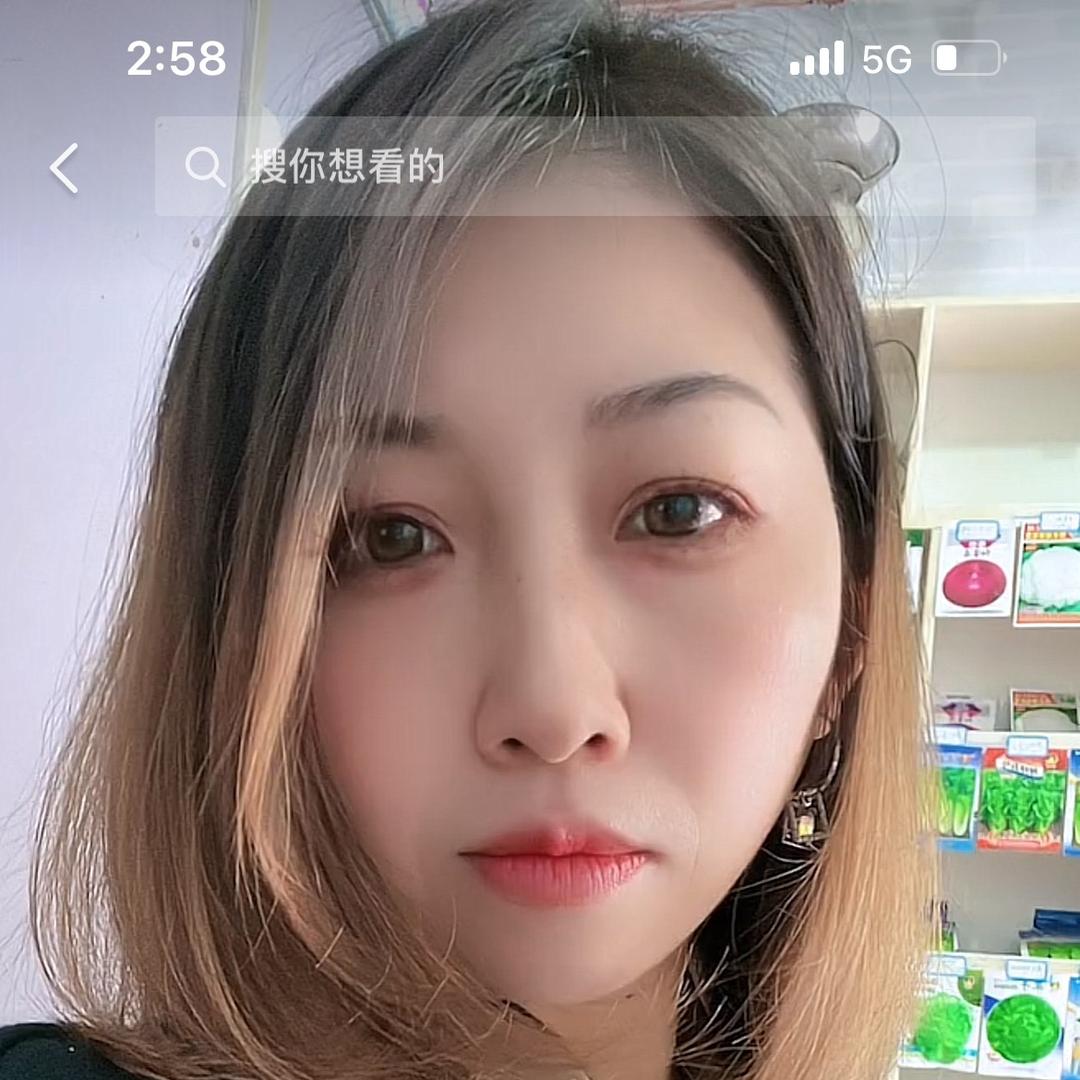Tap the search box 搜你想看的
Image resolution: width=1080 pixels, height=1080 pixels.
pos(594,167)
